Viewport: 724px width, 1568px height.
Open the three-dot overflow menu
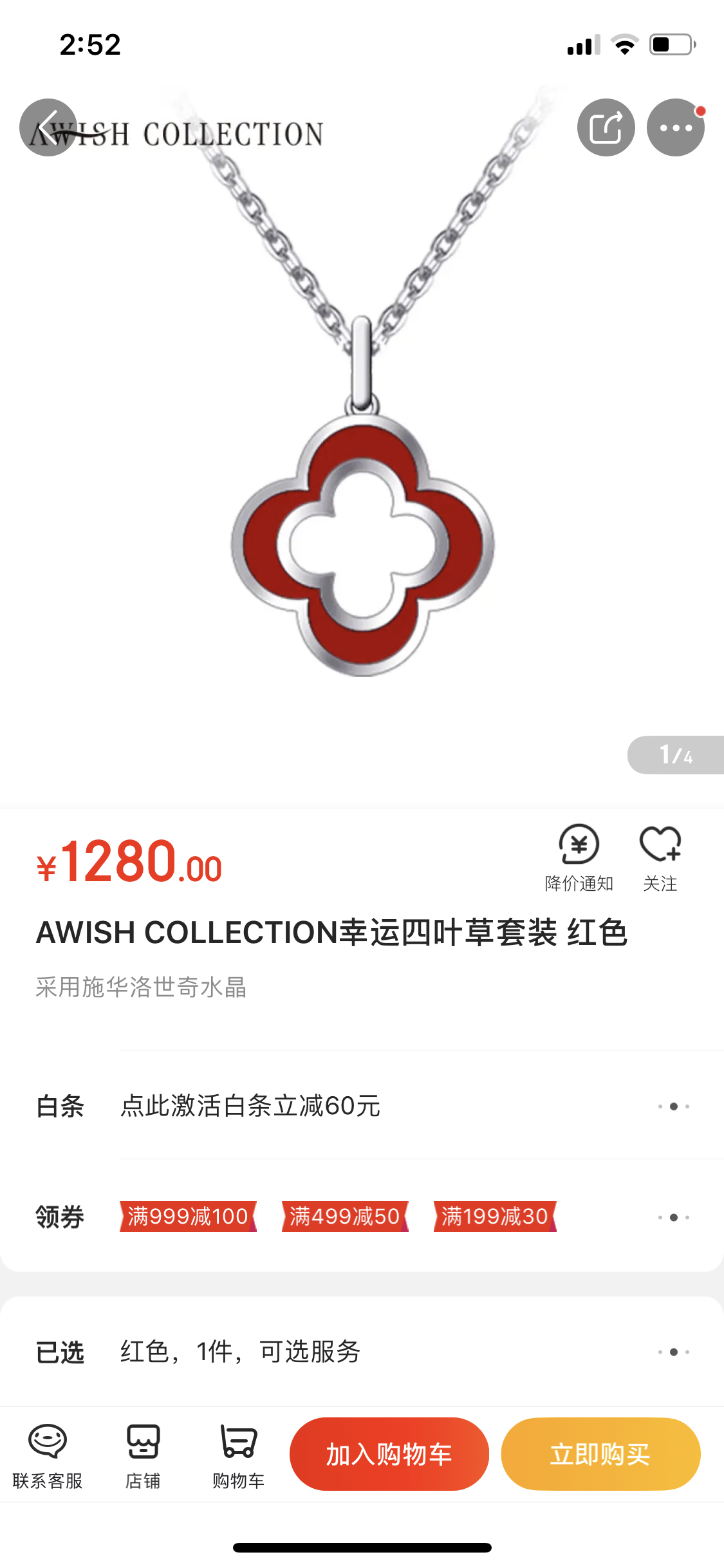(x=675, y=127)
